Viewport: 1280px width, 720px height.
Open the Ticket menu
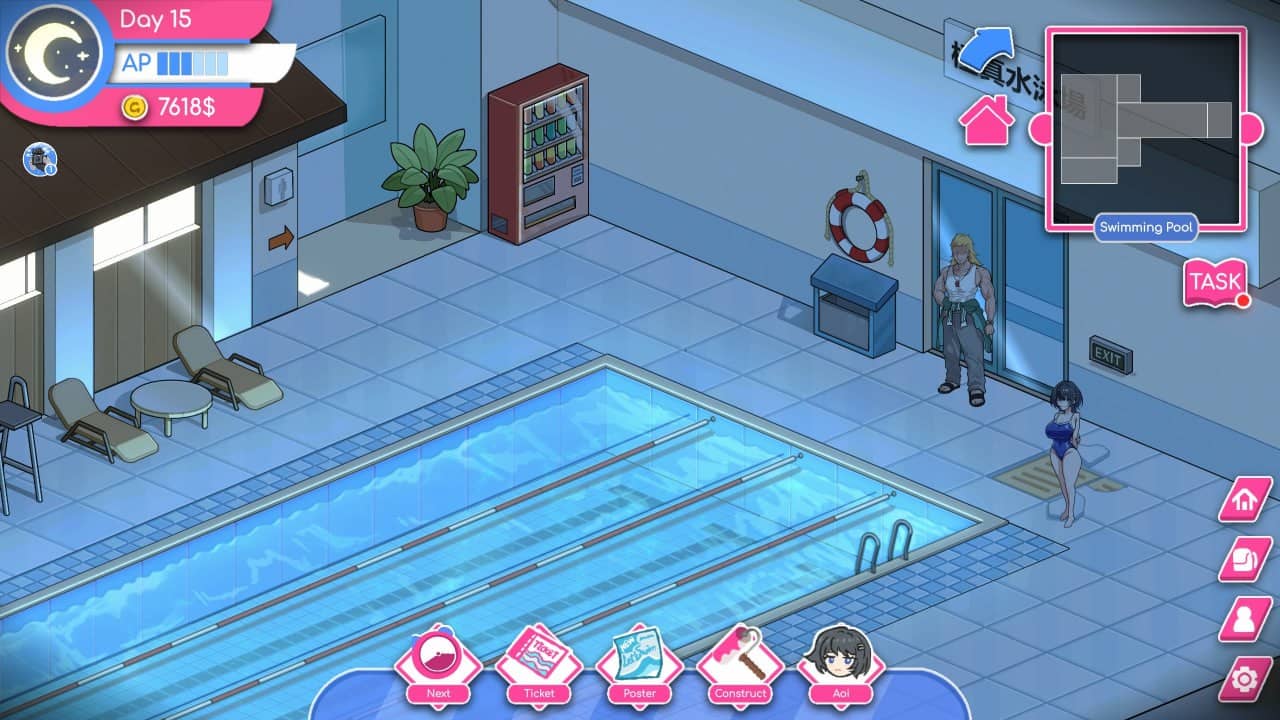pos(539,665)
